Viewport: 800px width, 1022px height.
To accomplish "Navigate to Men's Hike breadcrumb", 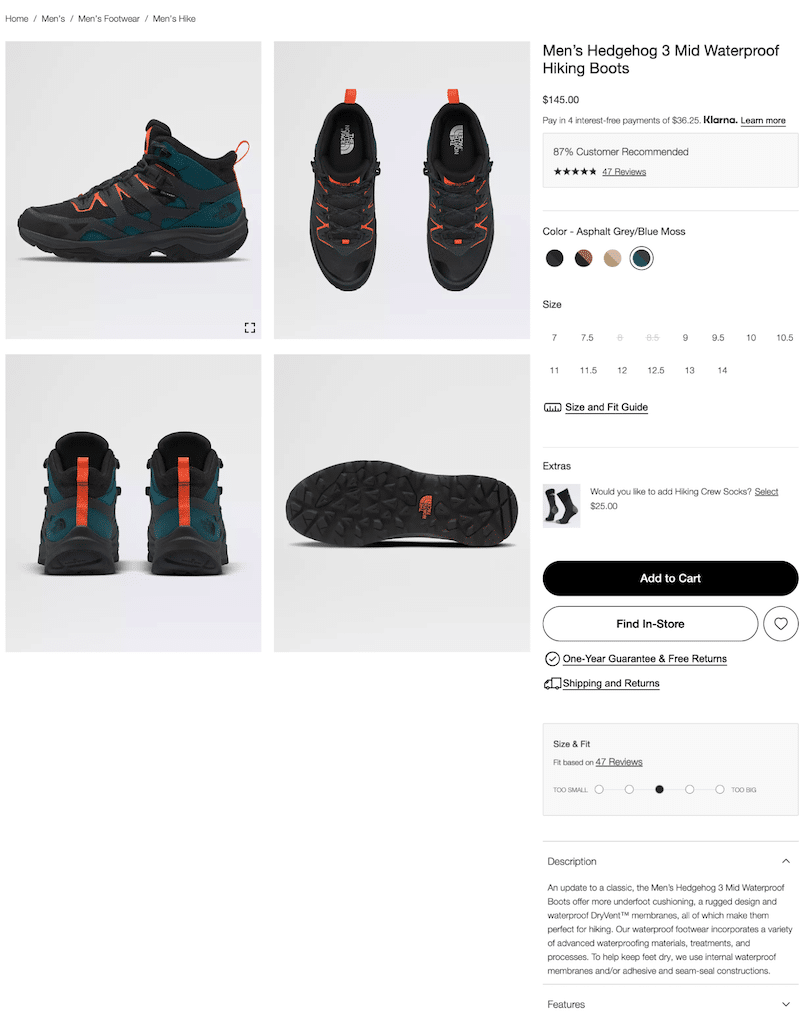I will (173, 18).
